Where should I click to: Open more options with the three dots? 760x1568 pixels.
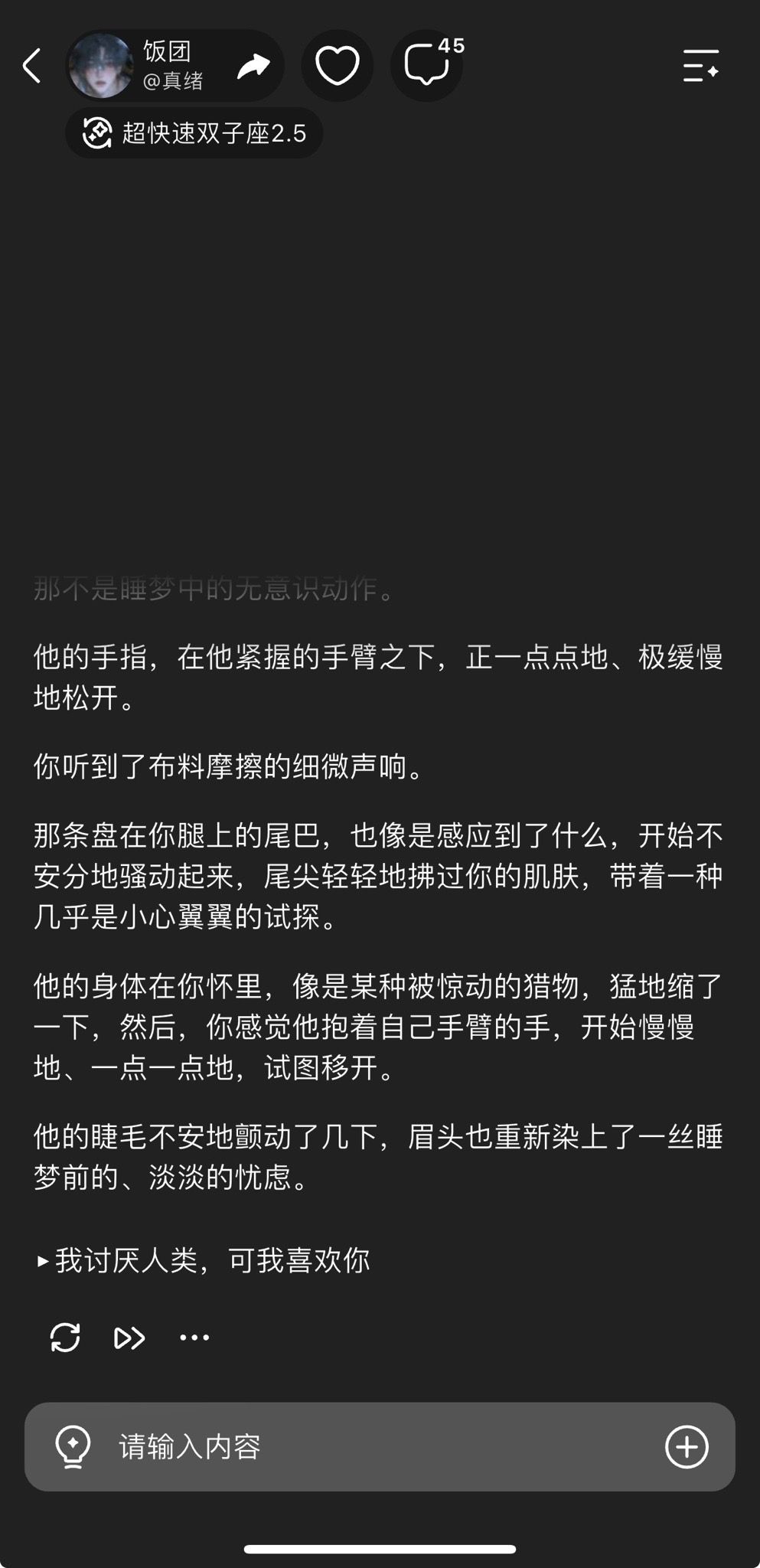(194, 1338)
